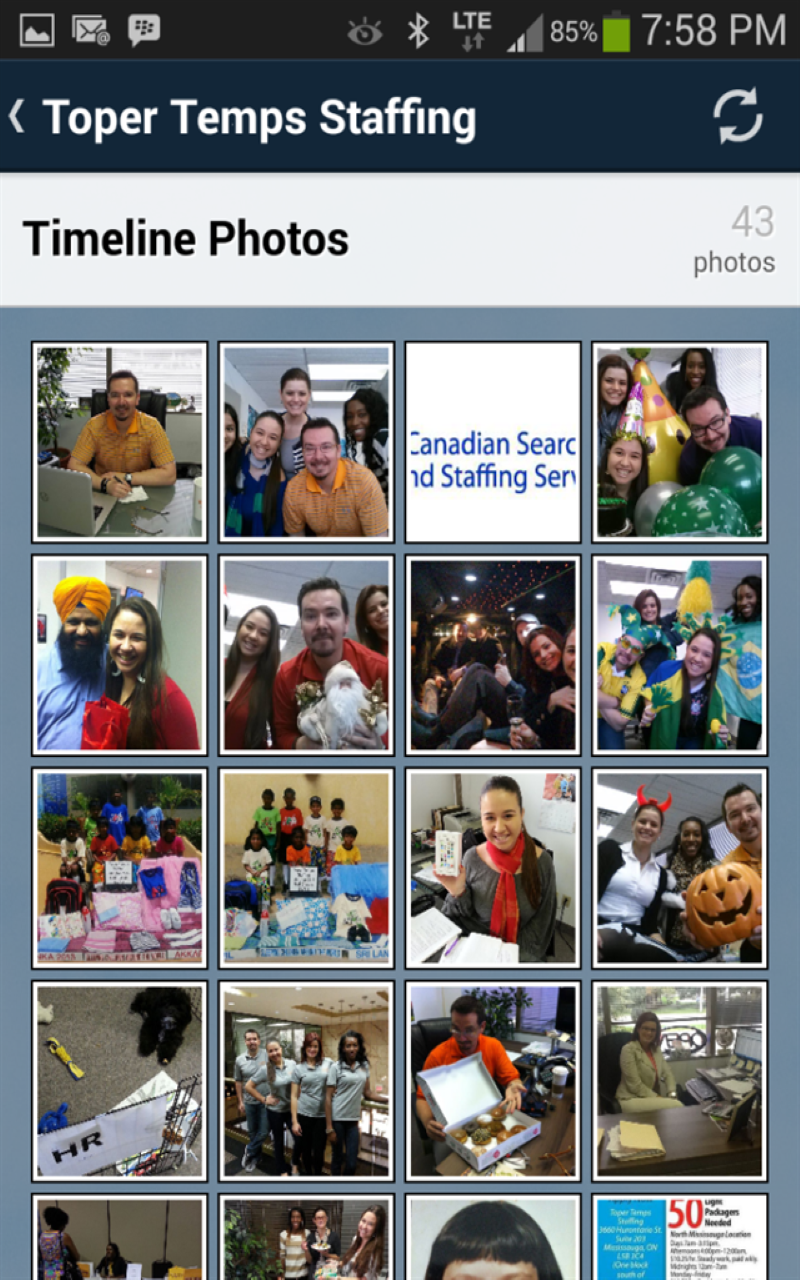
Task: View the Canadian Search and Staffing photo
Action: coord(493,441)
